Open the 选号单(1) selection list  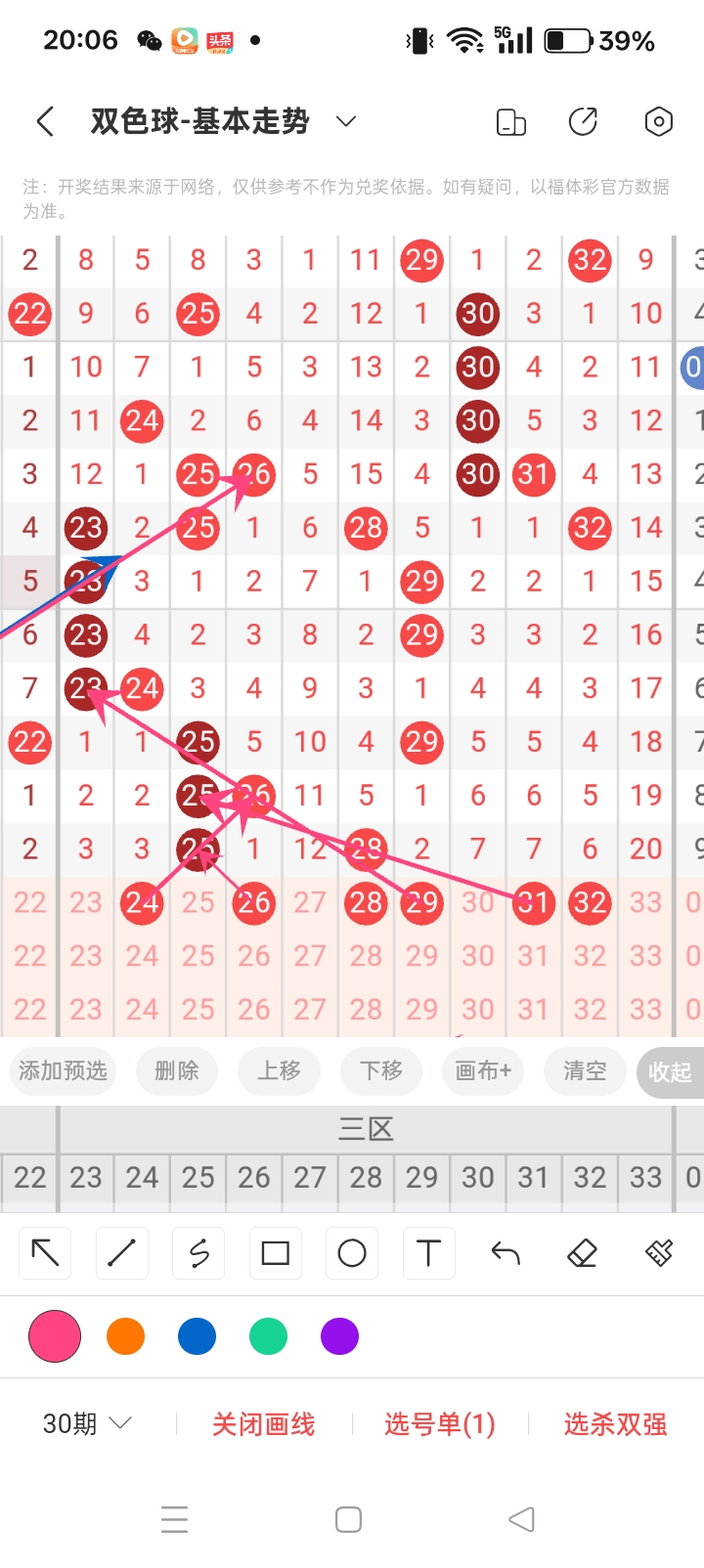(x=441, y=1424)
